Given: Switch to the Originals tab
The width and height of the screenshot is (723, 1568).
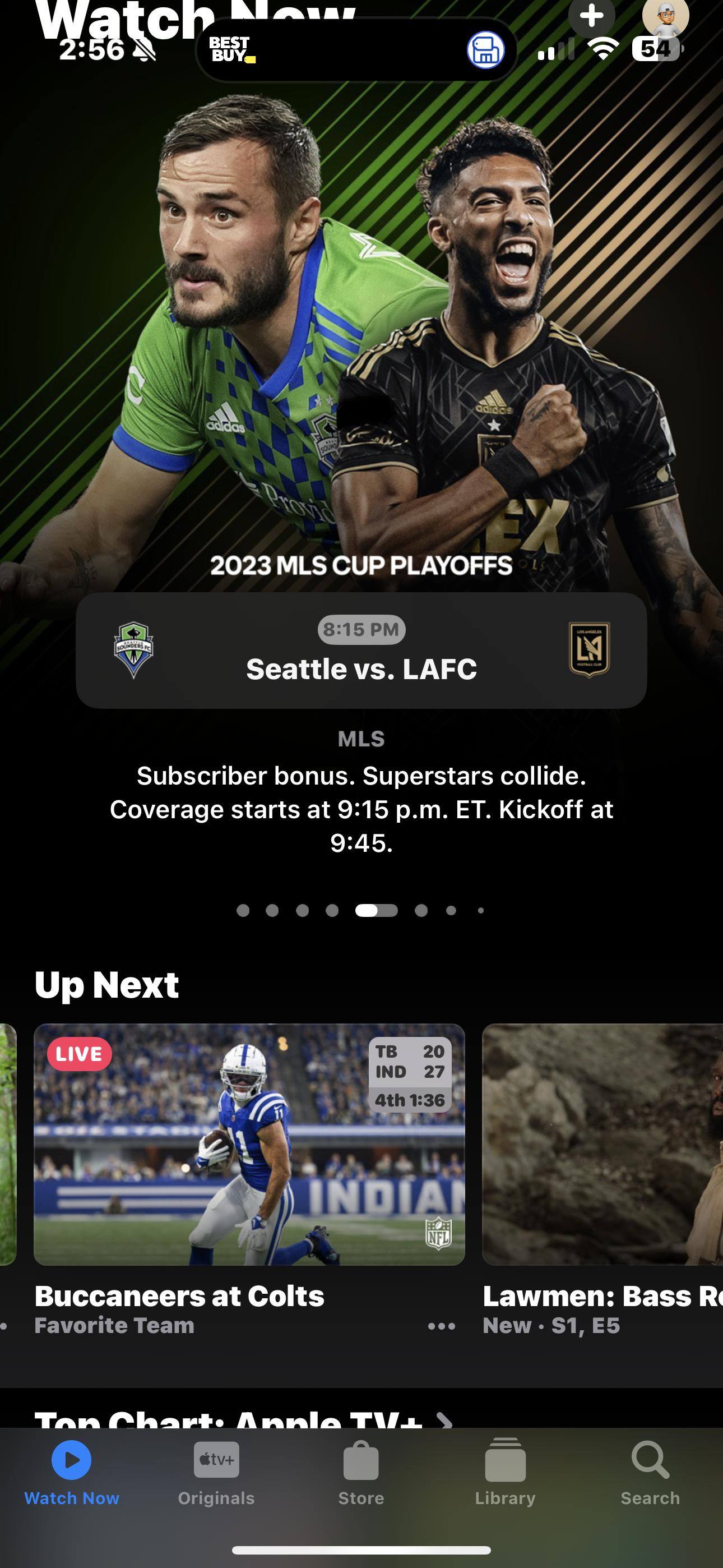Looking at the screenshot, I should pyautogui.click(x=216, y=1473).
